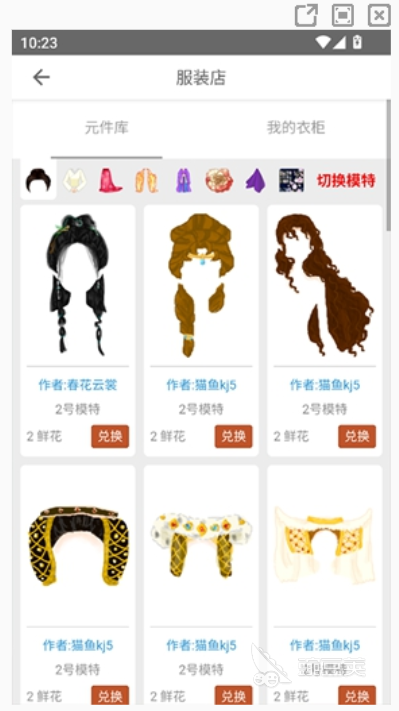Viewport: 399px width, 711px height.
Task: Redeem the golden braided hairstyle via 兑换
Action: pyautogui.click(x=234, y=436)
